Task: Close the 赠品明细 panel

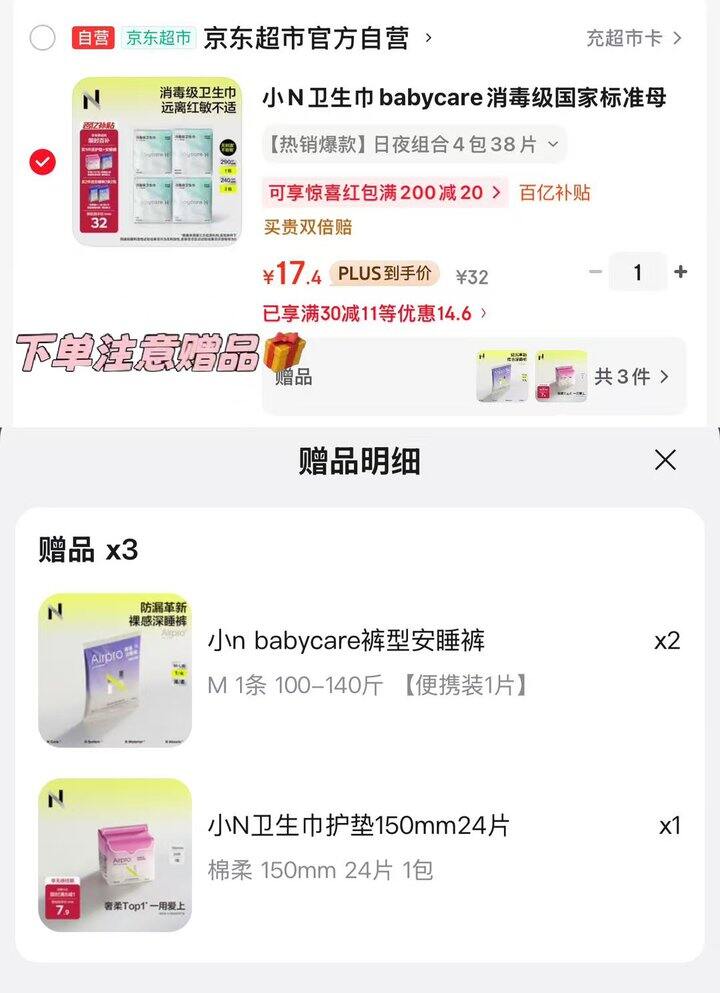Action: click(665, 460)
